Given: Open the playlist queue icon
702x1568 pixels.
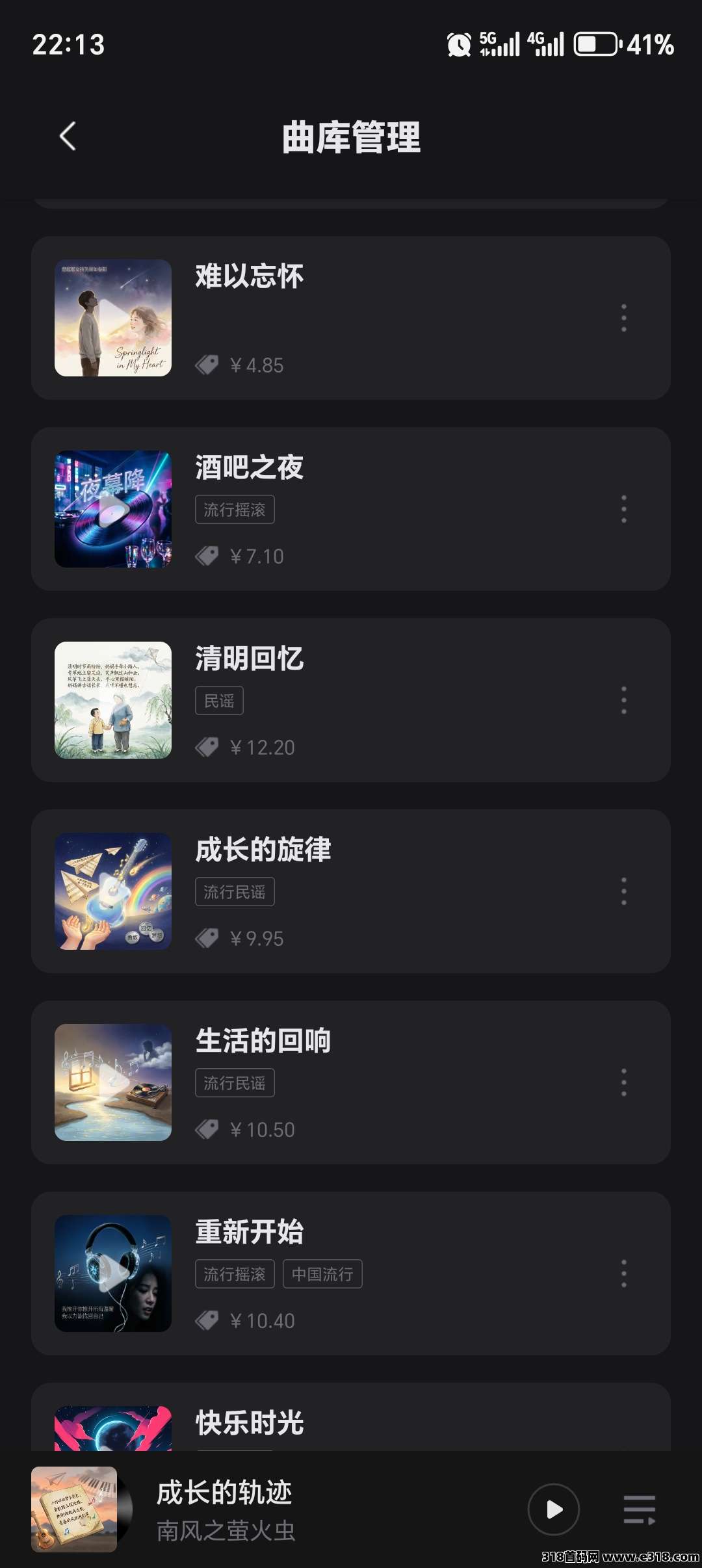Looking at the screenshot, I should [x=640, y=1509].
